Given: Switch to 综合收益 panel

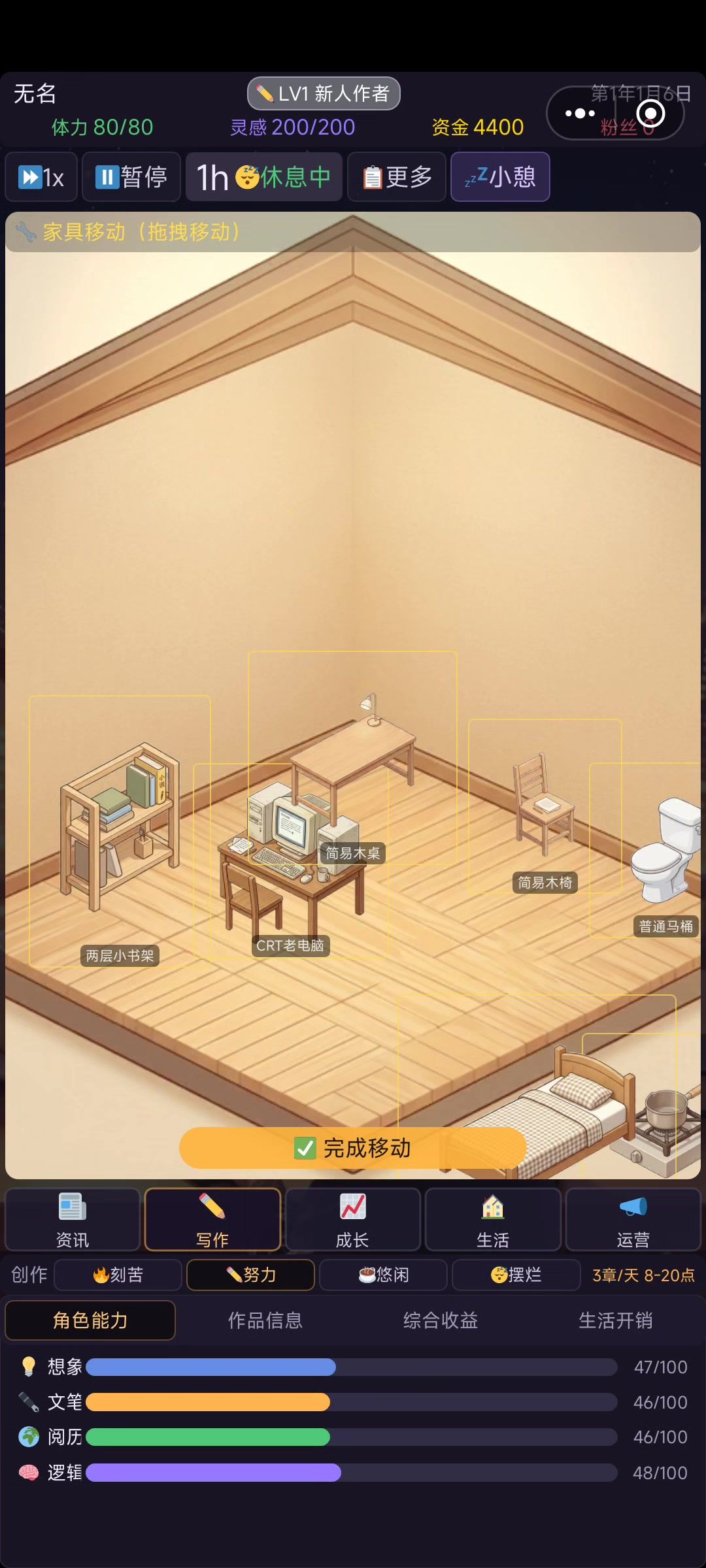Looking at the screenshot, I should coord(441,1320).
